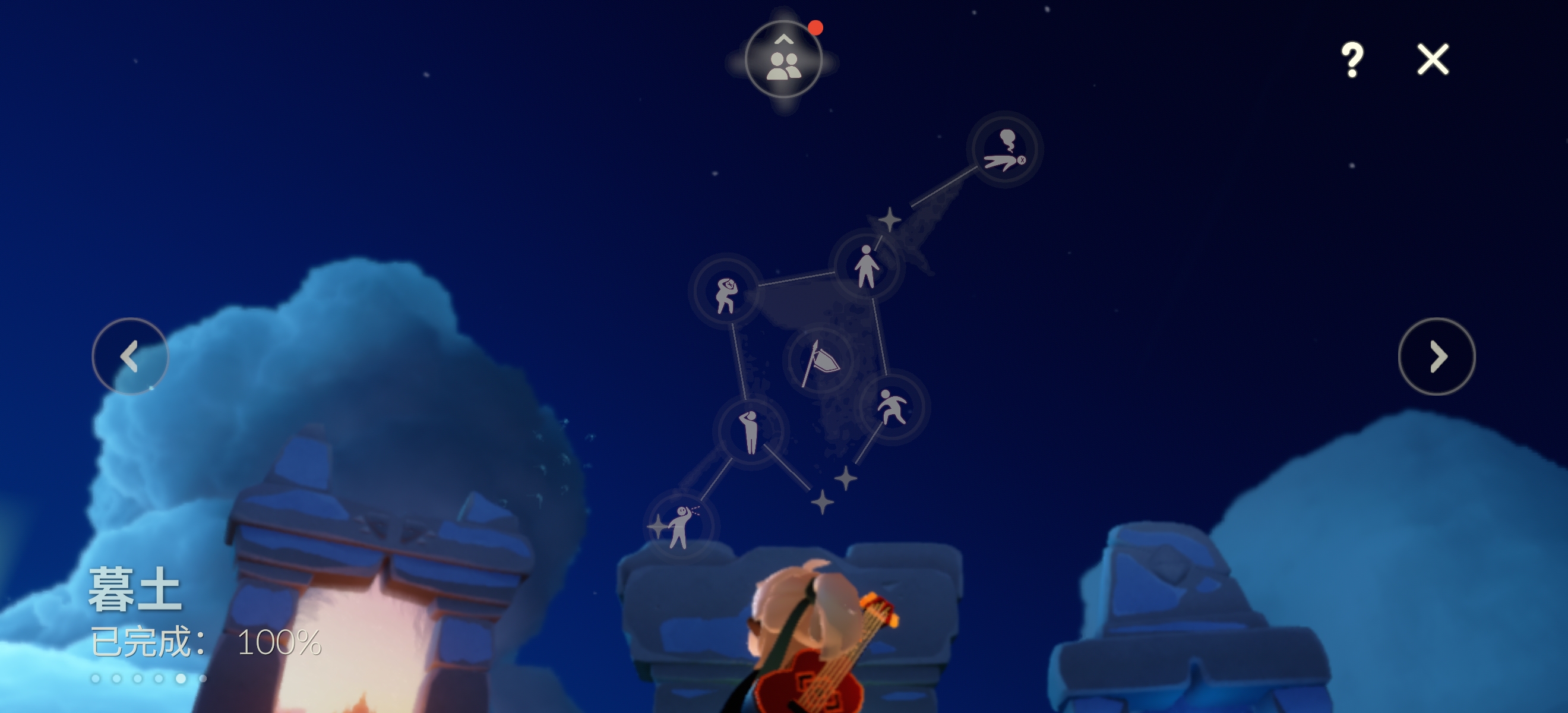Select the crouching running spirit node

pyautogui.click(x=892, y=407)
